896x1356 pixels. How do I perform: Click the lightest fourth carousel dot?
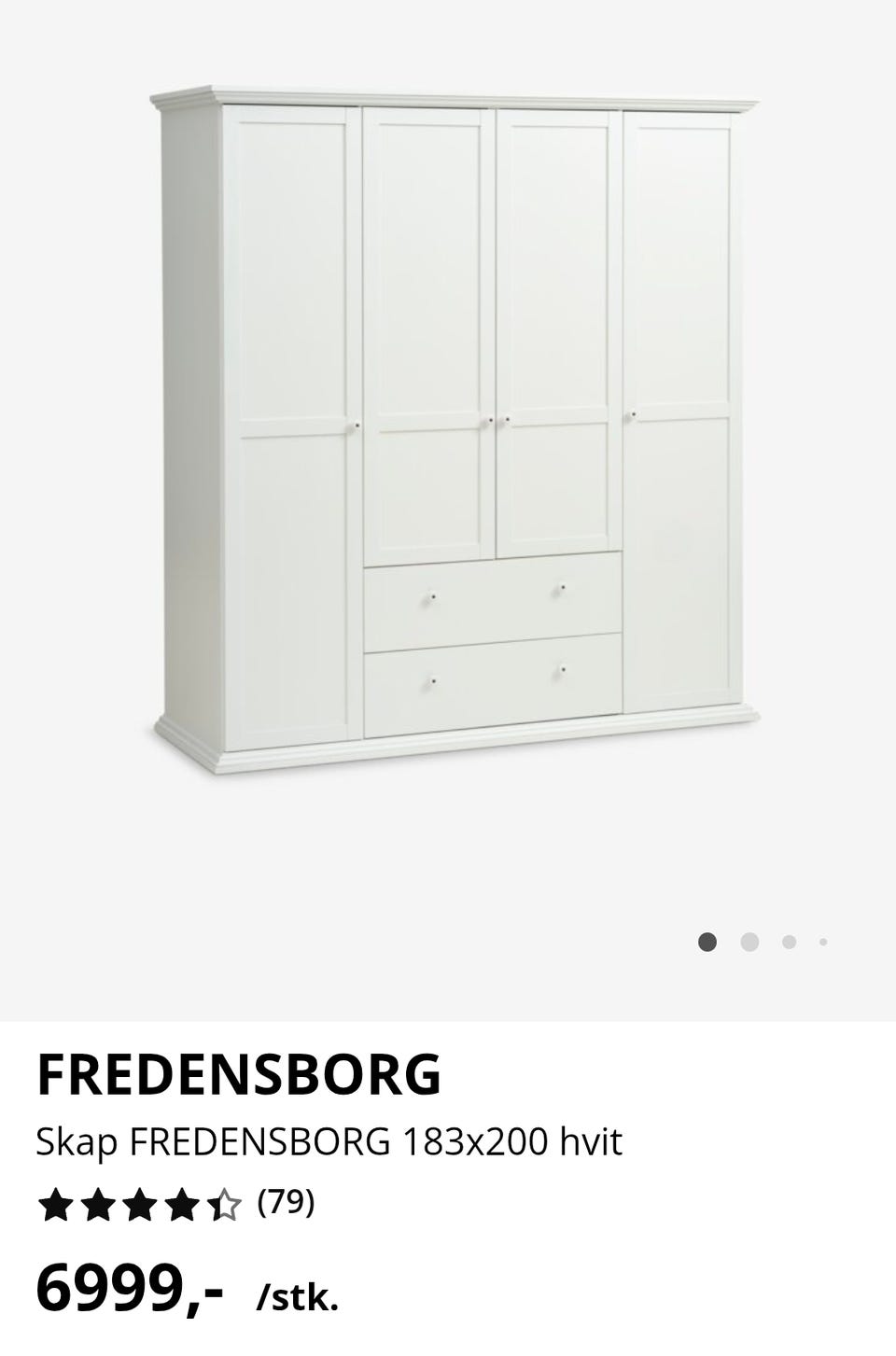tap(823, 943)
